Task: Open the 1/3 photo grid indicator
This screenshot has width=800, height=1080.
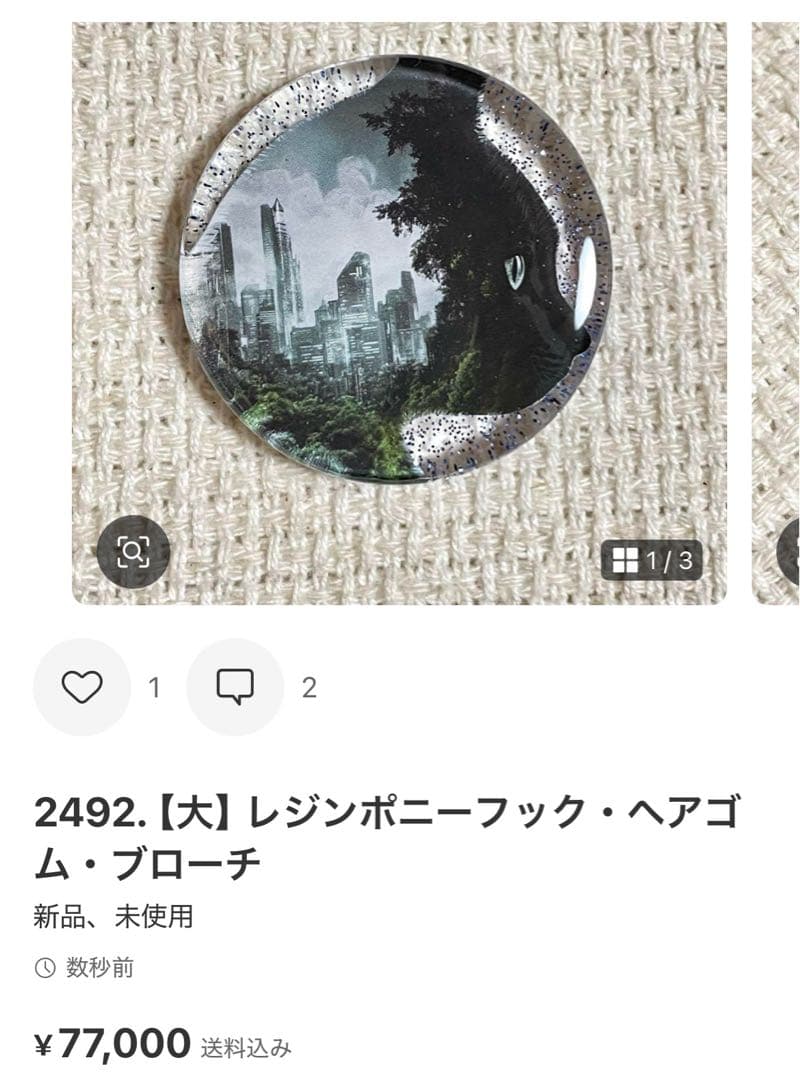Action: pyautogui.click(x=652, y=560)
